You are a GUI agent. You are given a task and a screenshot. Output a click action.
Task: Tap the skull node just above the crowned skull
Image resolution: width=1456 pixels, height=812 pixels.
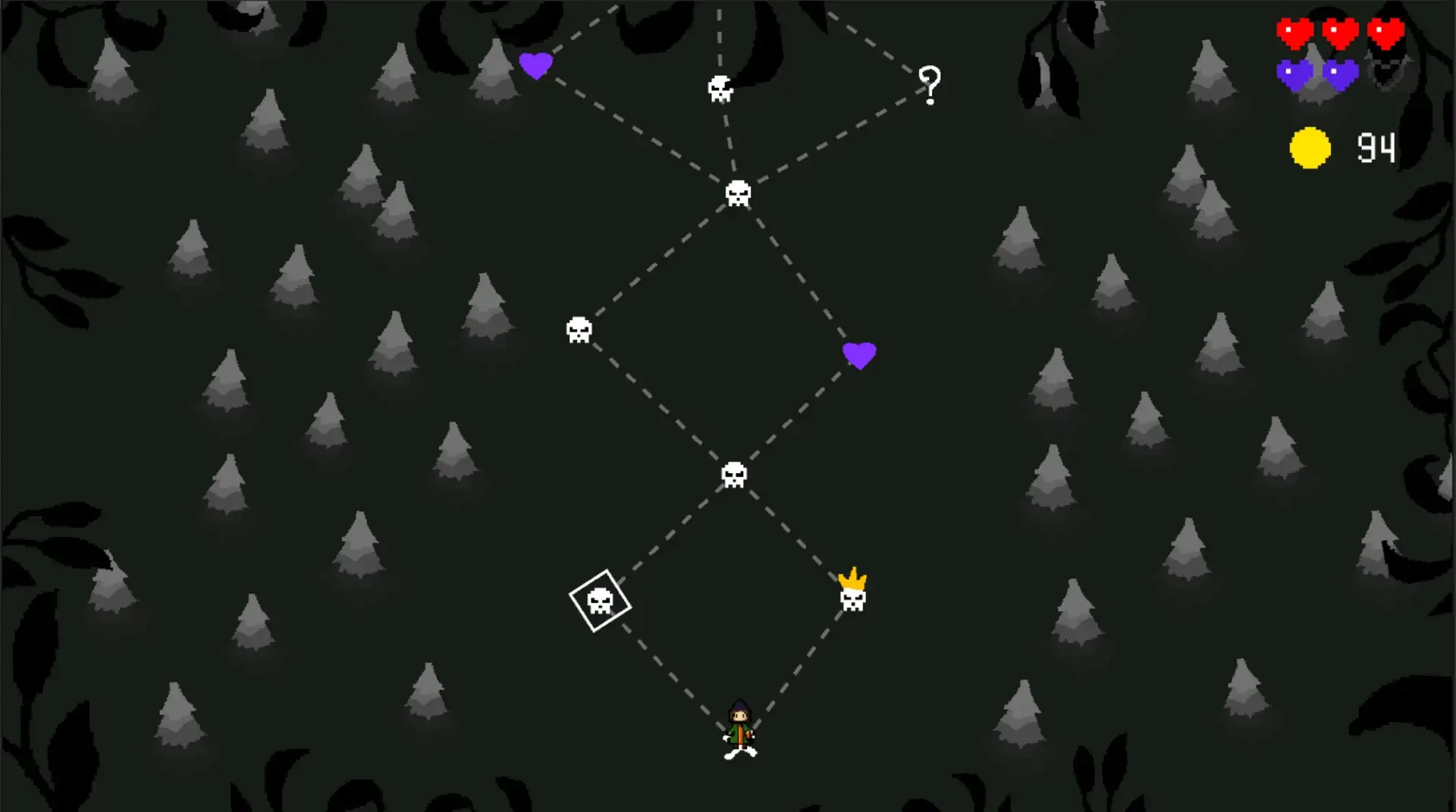point(734,475)
